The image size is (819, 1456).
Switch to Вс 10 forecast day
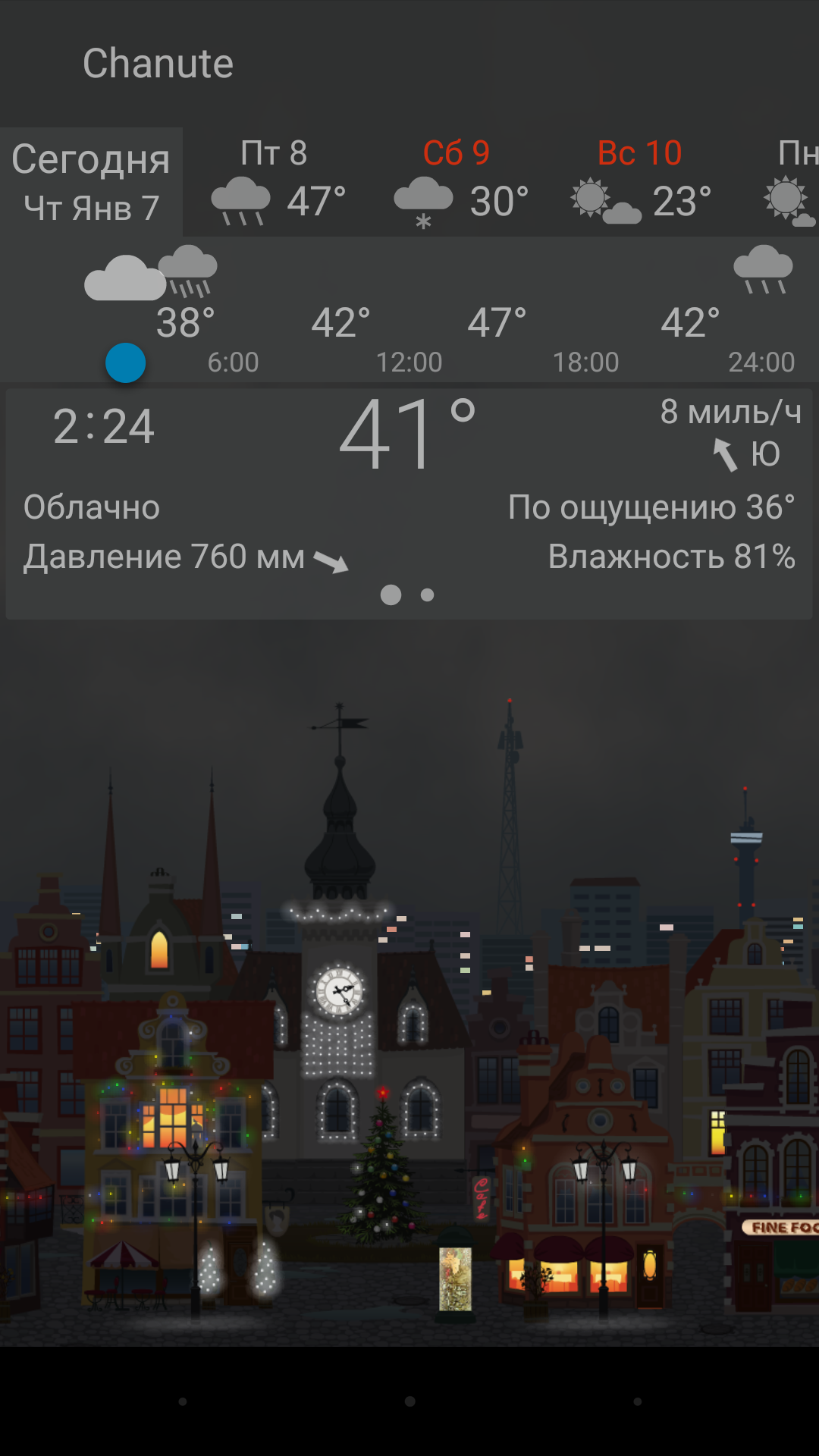pyautogui.click(x=641, y=182)
